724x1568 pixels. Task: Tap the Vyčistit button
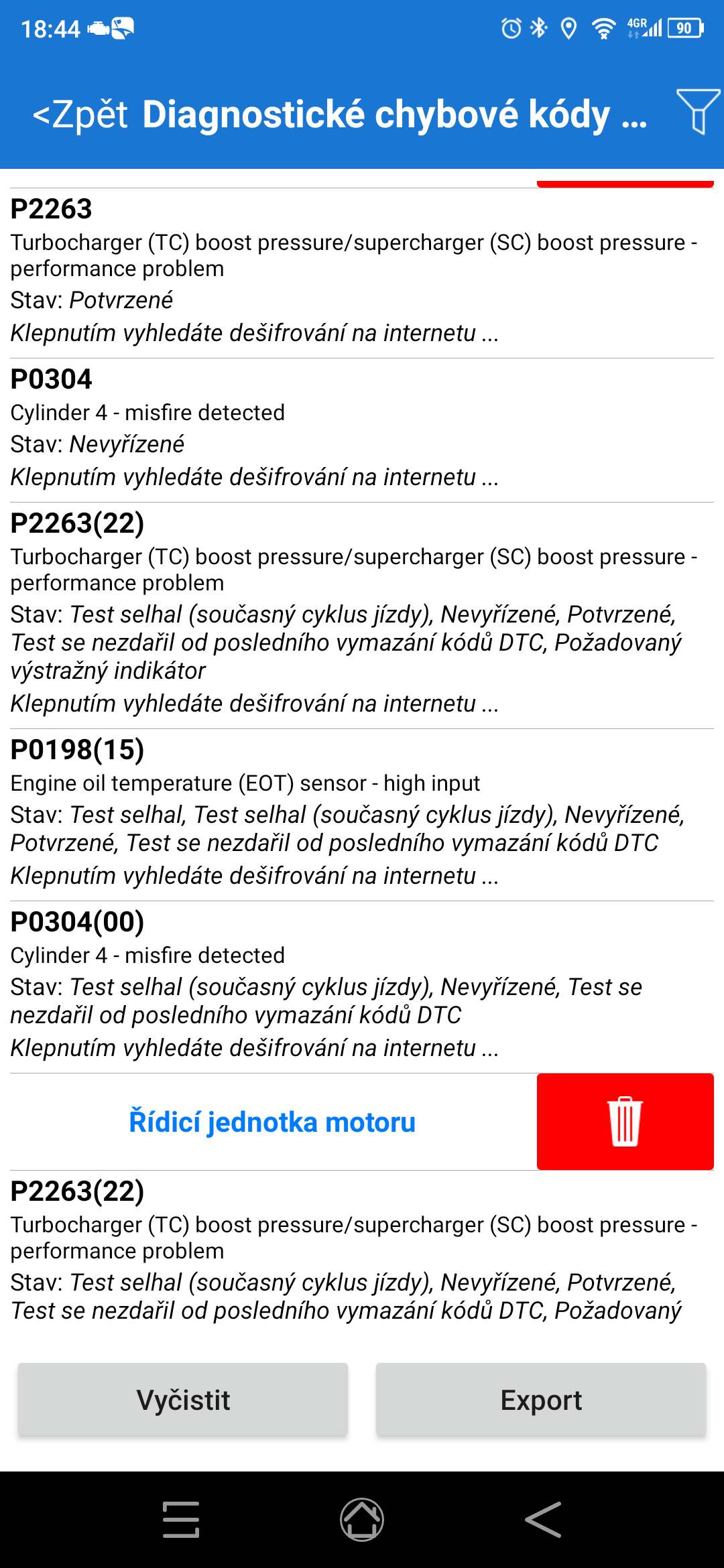coord(183,1400)
